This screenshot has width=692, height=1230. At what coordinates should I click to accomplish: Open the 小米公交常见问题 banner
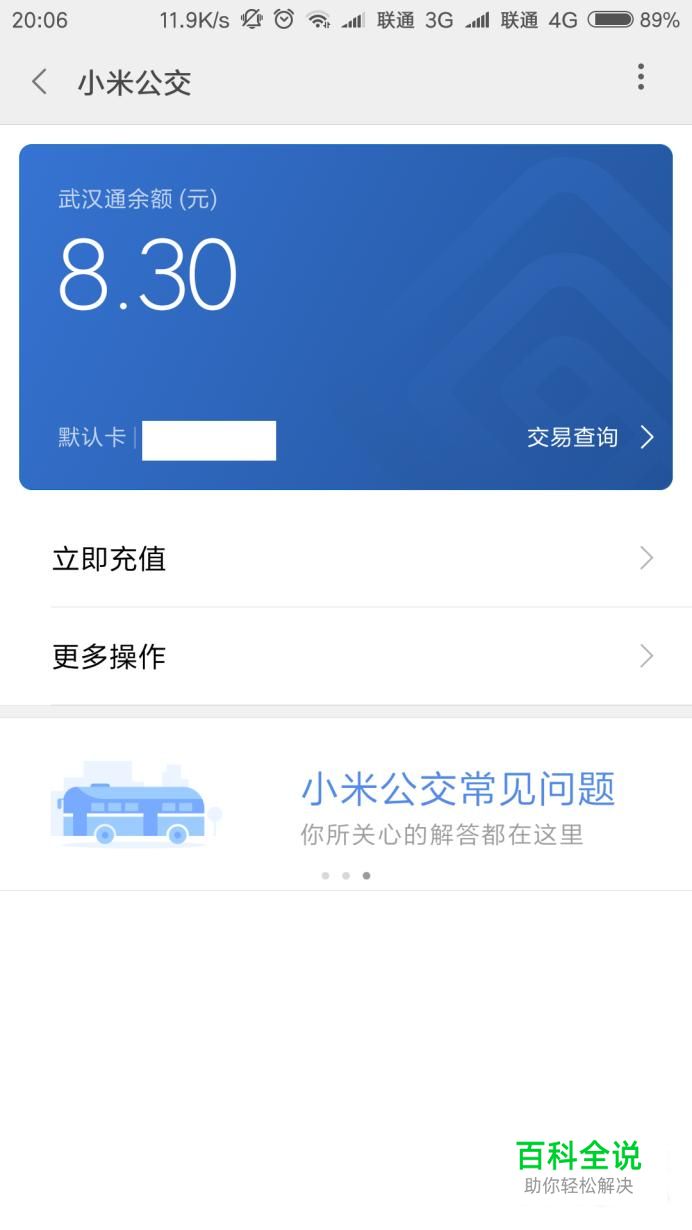(x=346, y=804)
